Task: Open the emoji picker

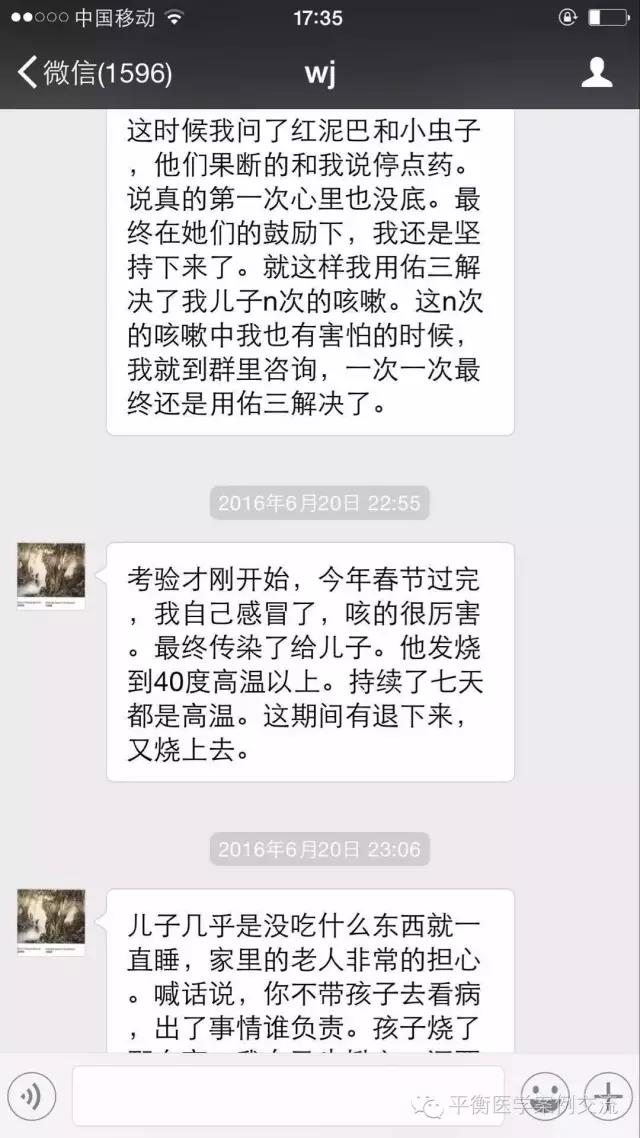Action: pos(544,1096)
